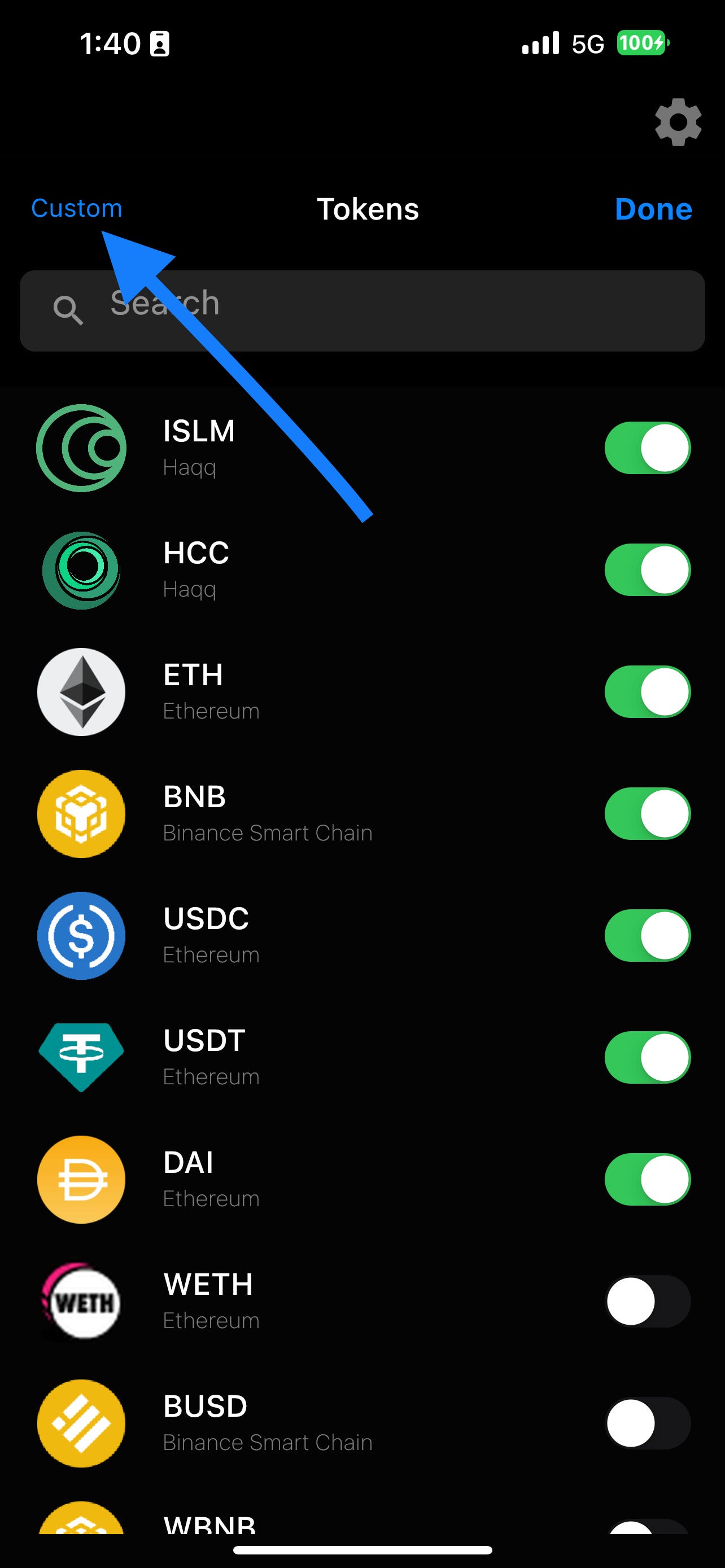
Task: Turn off the USDT token
Action: pyautogui.click(x=647, y=1057)
